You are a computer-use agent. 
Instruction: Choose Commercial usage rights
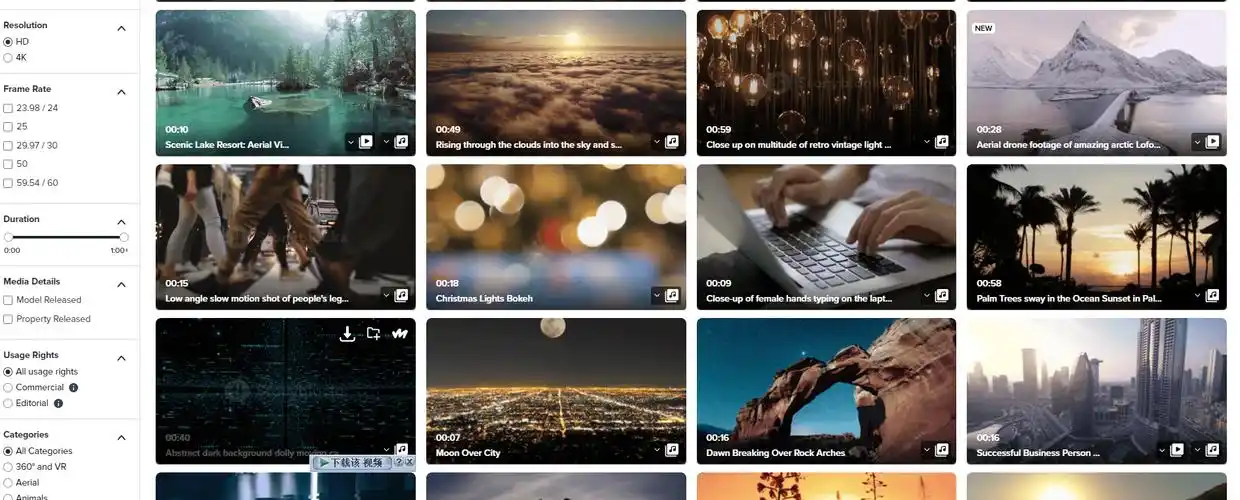point(8,387)
